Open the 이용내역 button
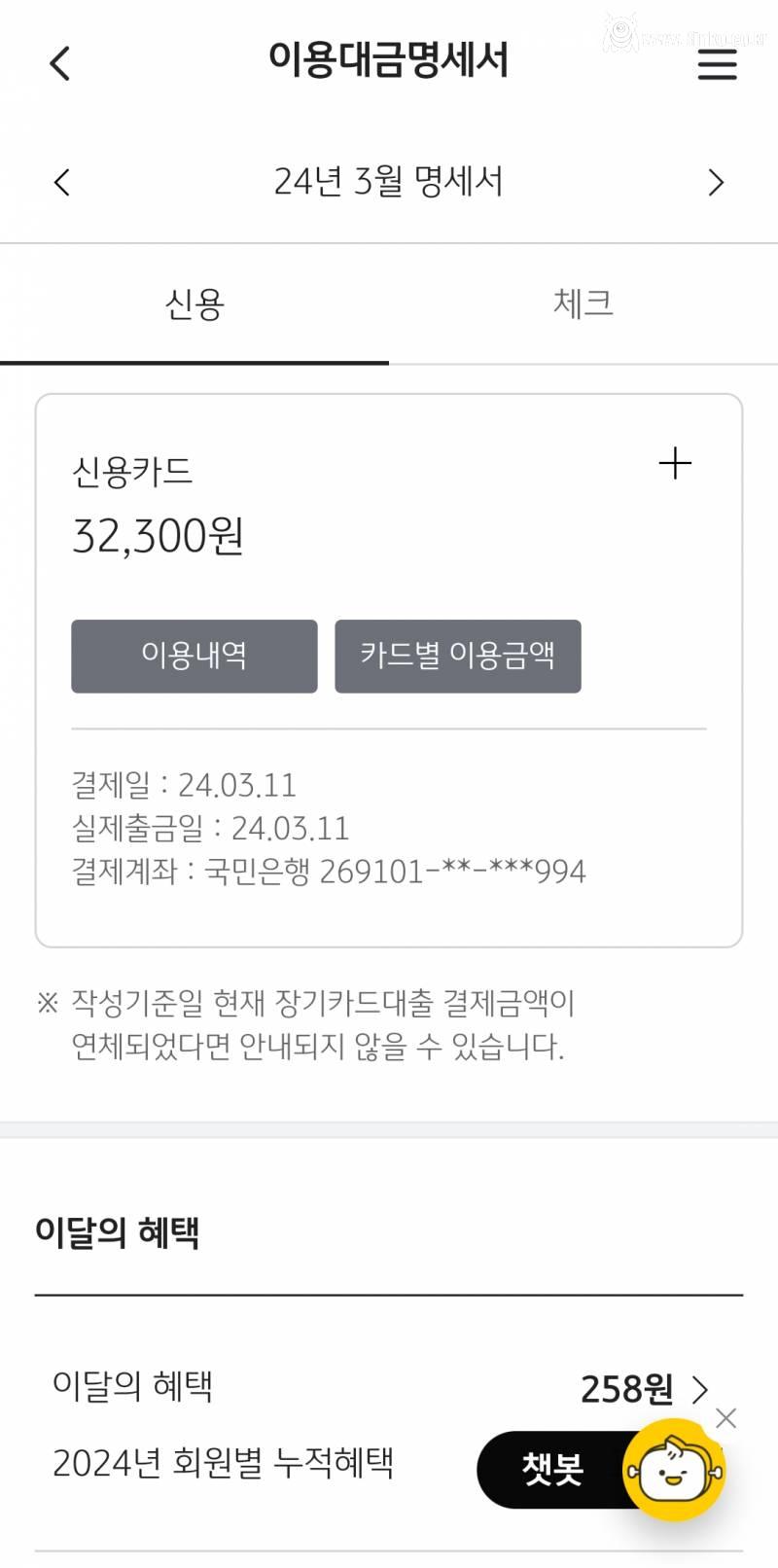Image resolution: width=778 pixels, height=1568 pixels. pyautogui.click(x=194, y=656)
